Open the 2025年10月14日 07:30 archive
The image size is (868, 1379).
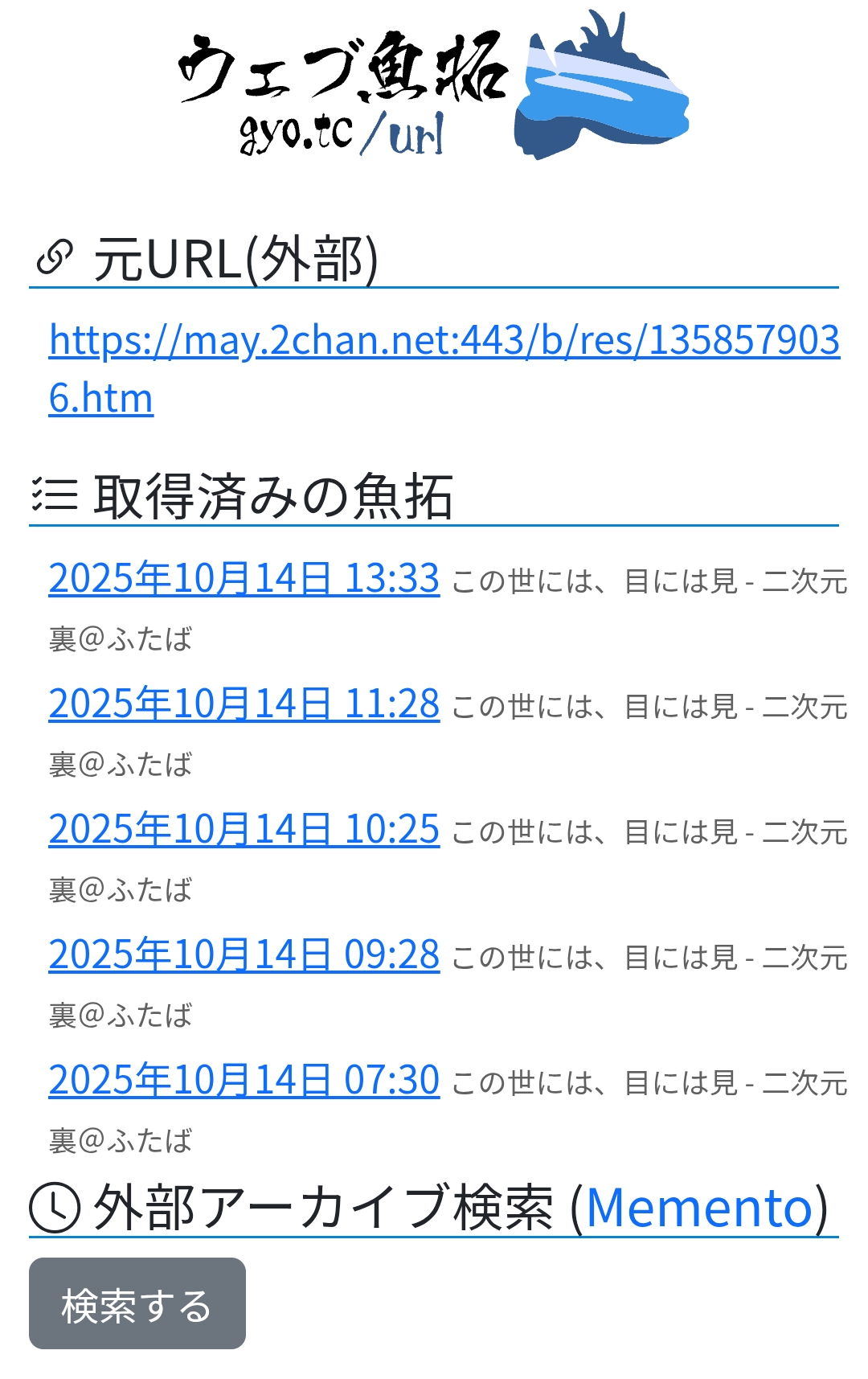tap(244, 1081)
